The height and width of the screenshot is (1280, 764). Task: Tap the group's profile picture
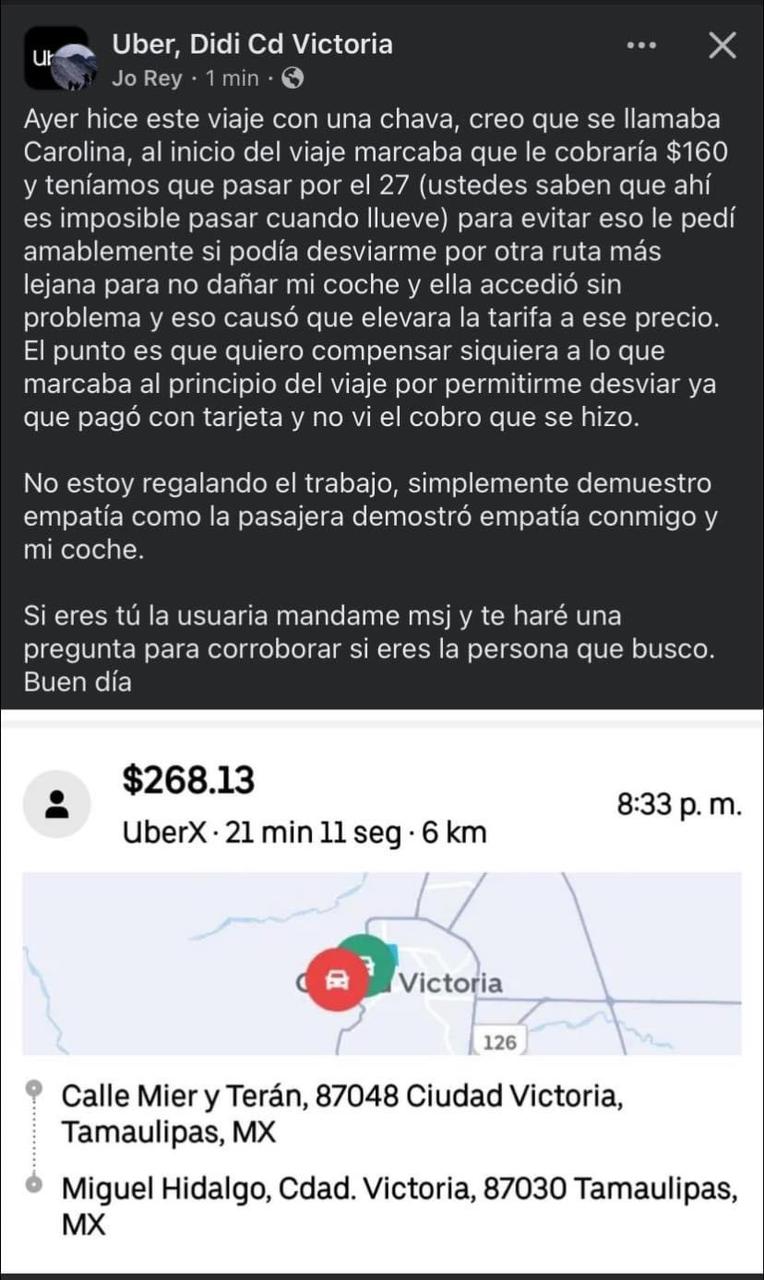[60, 59]
